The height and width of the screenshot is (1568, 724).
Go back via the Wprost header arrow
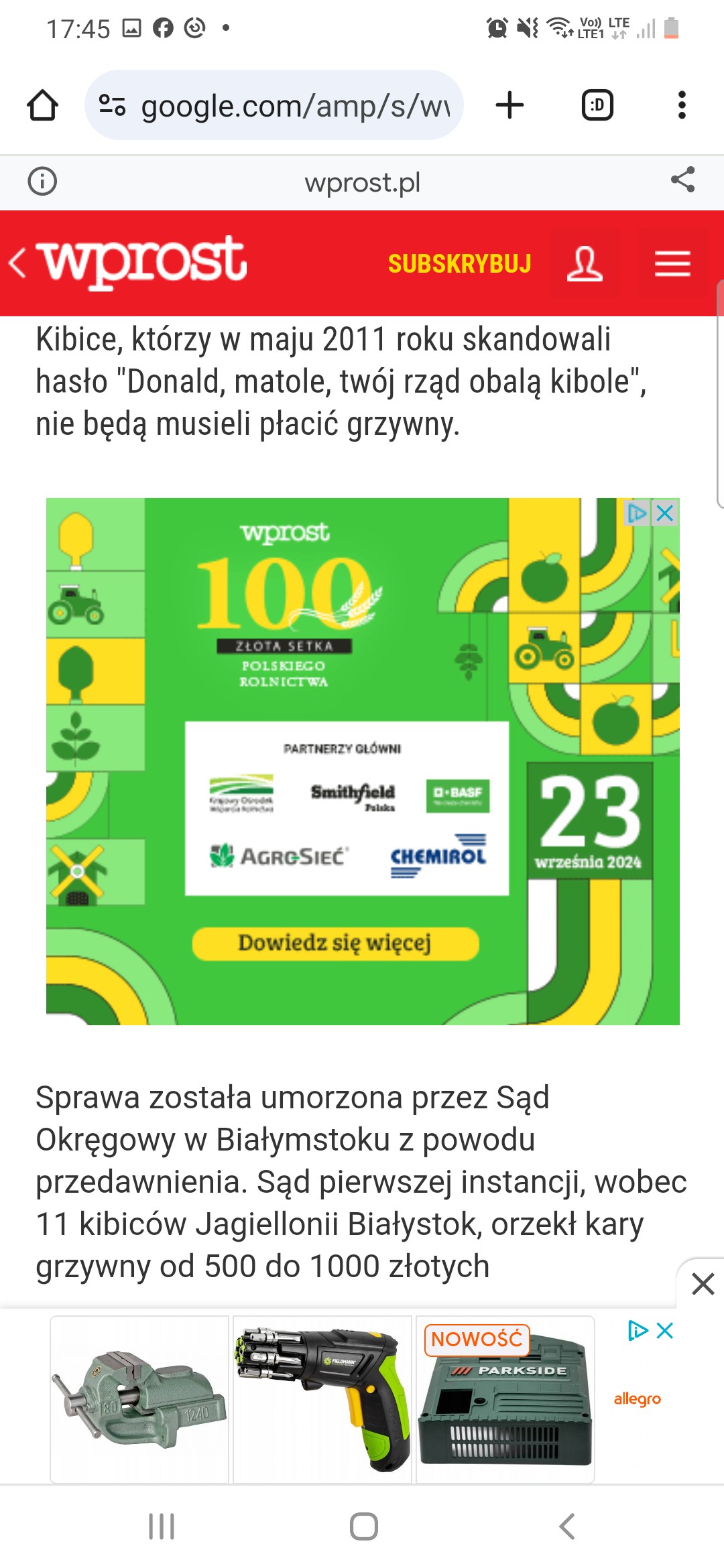18,262
